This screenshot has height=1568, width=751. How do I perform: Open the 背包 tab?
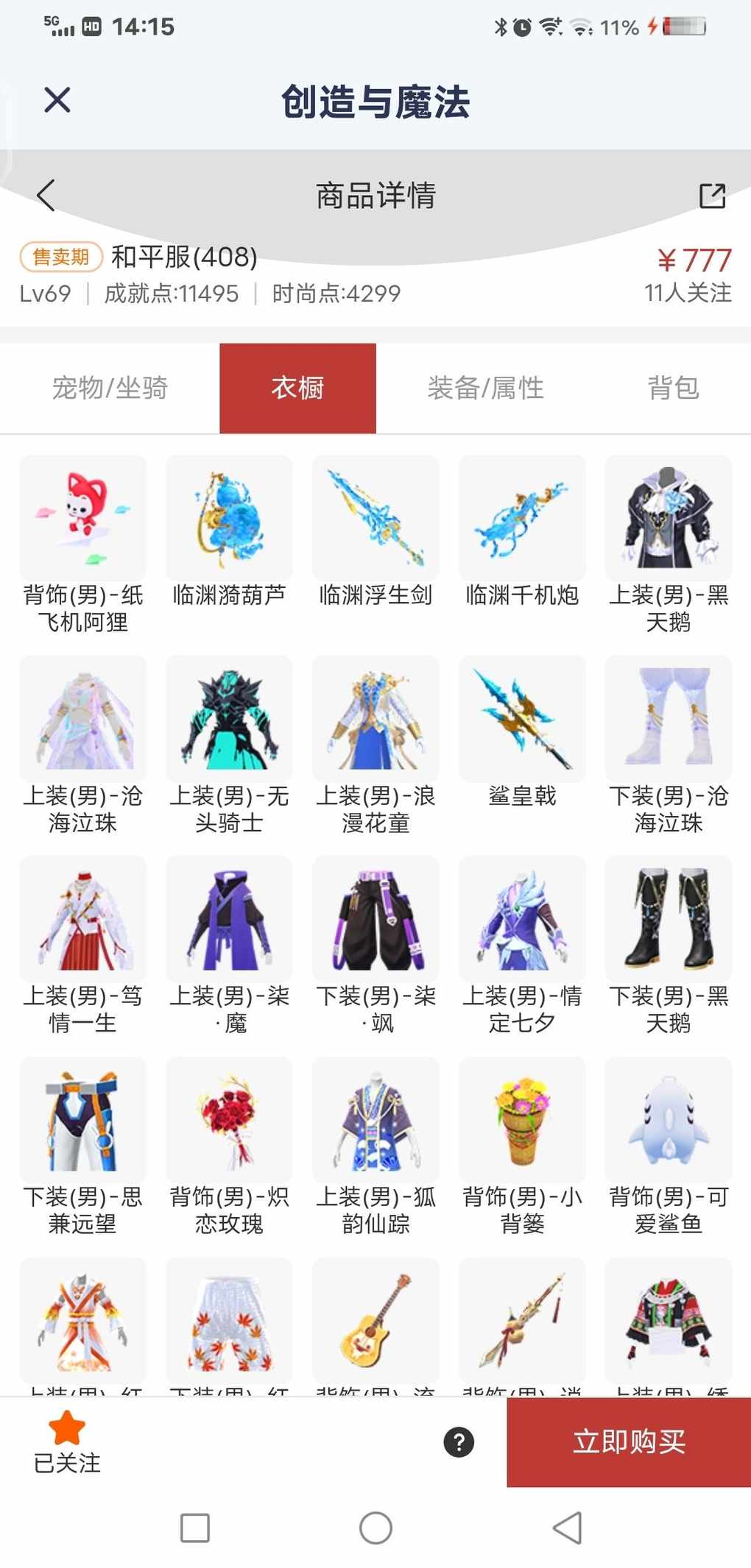tap(673, 388)
